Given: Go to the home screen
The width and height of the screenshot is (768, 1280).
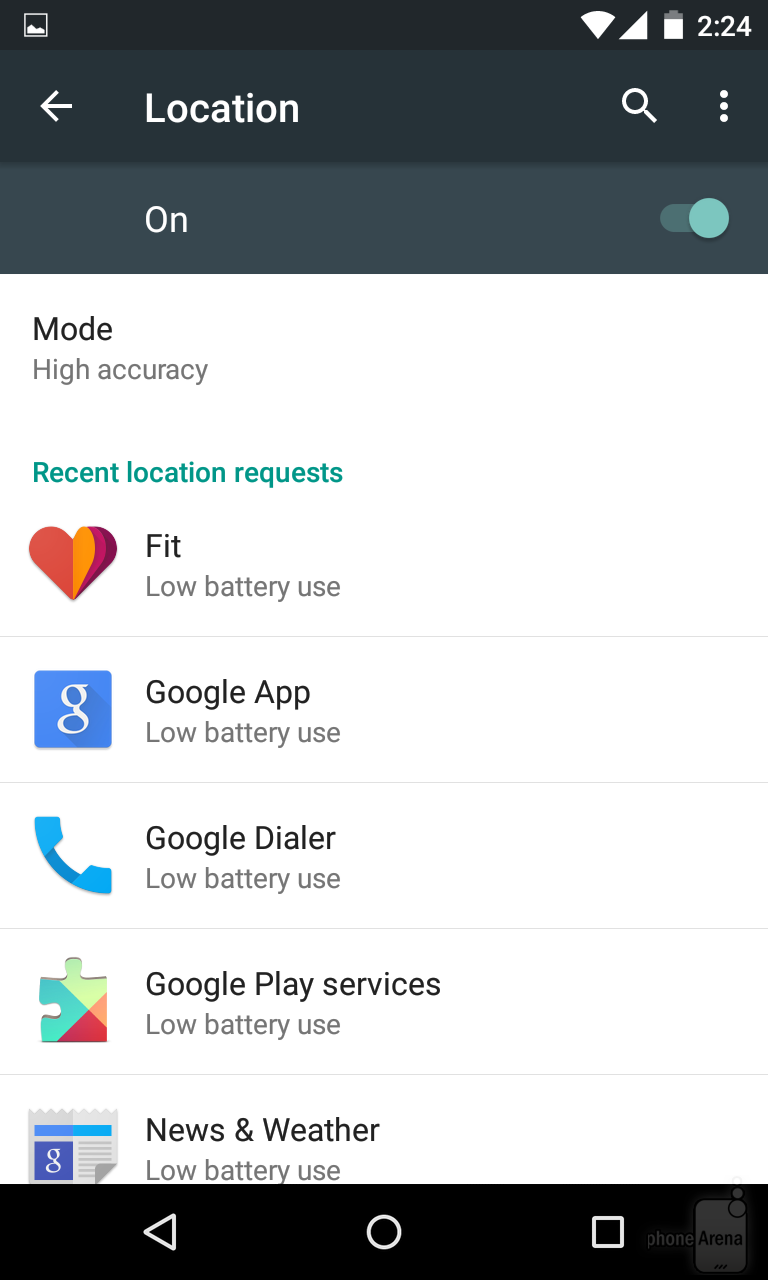Looking at the screenshot, I should tap(384, 1232).
